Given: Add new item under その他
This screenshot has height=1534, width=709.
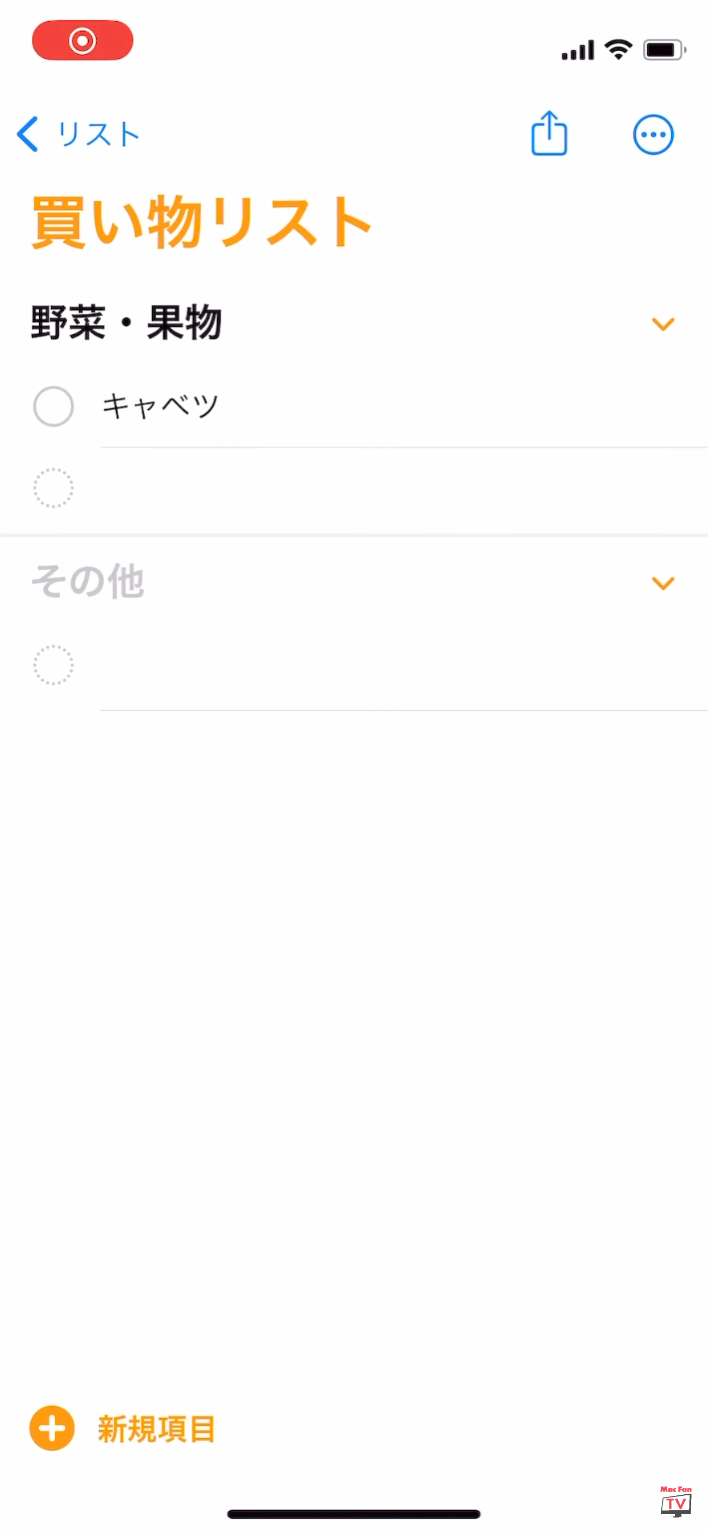Looking at the screenshot, I should (53, 665).
